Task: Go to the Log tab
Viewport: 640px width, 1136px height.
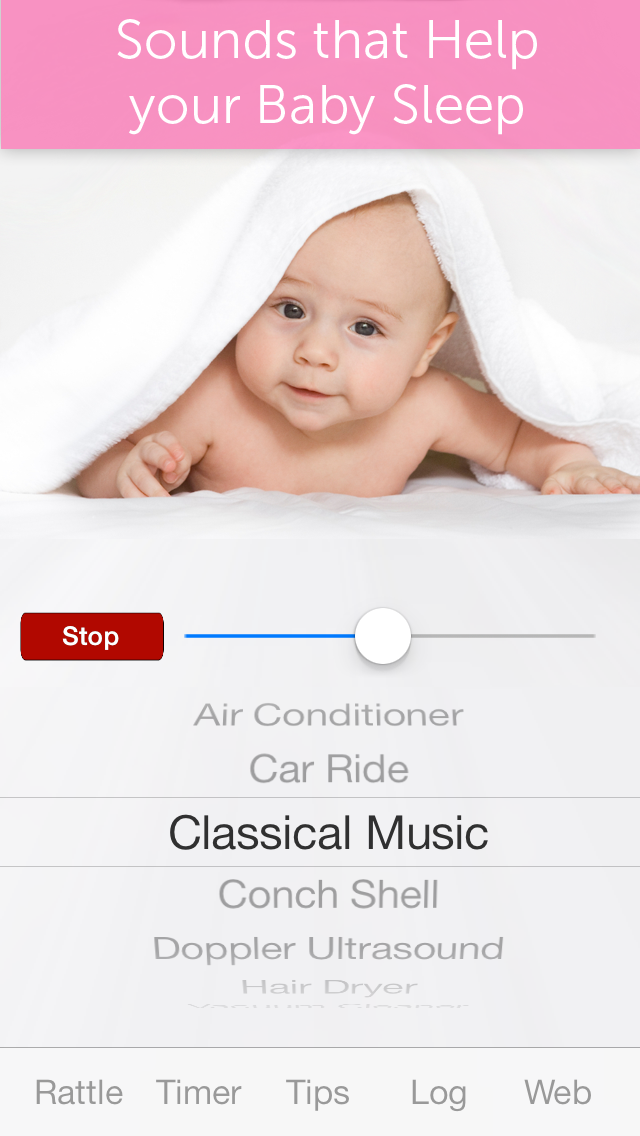Action: point(438,1093)
